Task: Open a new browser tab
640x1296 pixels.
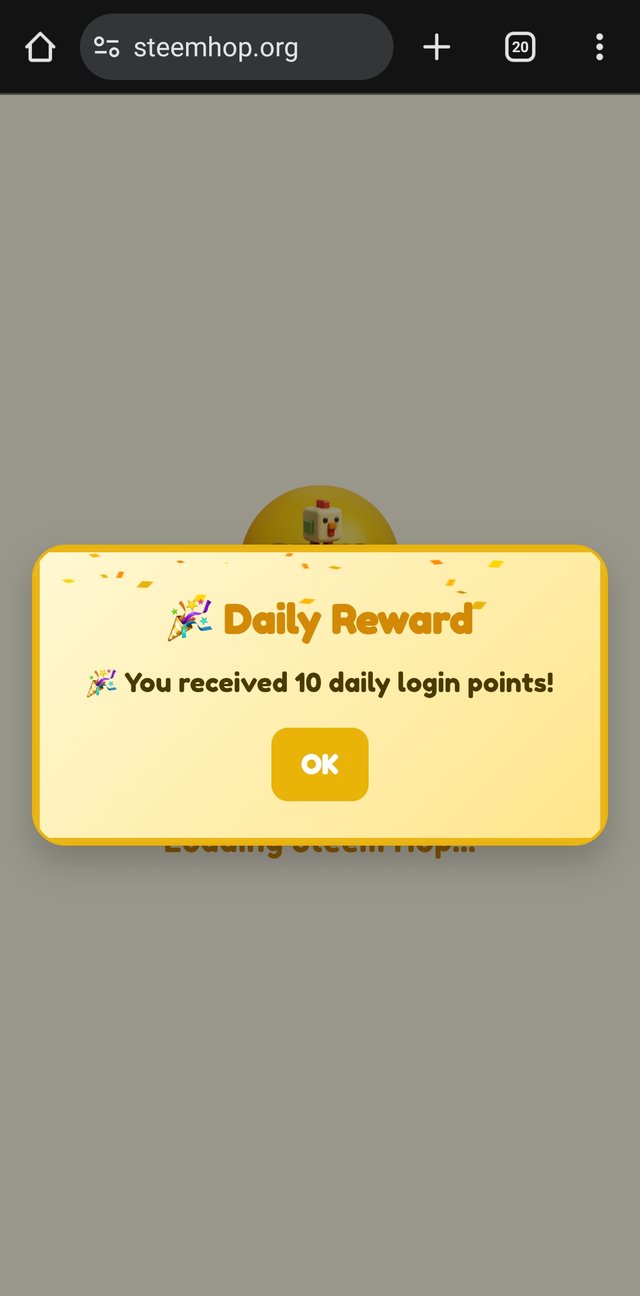Action: [436, 47]
